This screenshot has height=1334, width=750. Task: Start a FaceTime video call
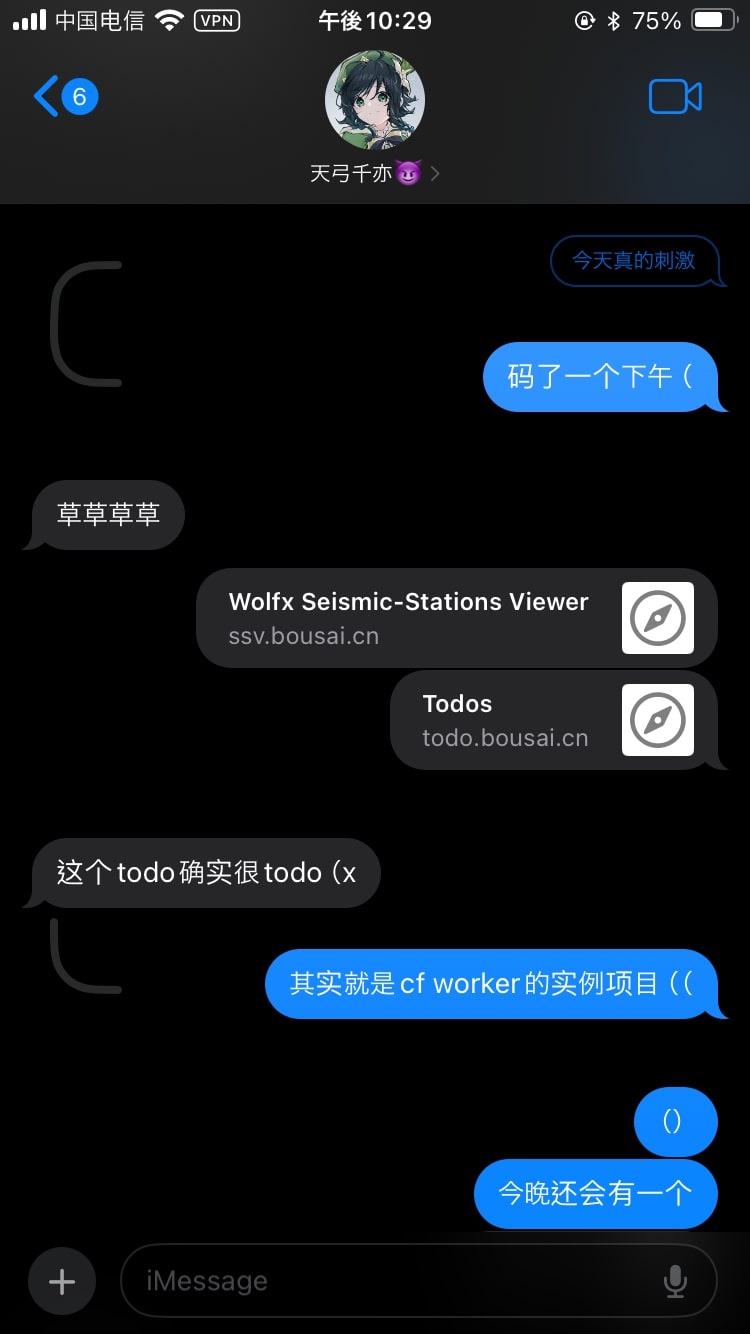click(x=675, y=97)
